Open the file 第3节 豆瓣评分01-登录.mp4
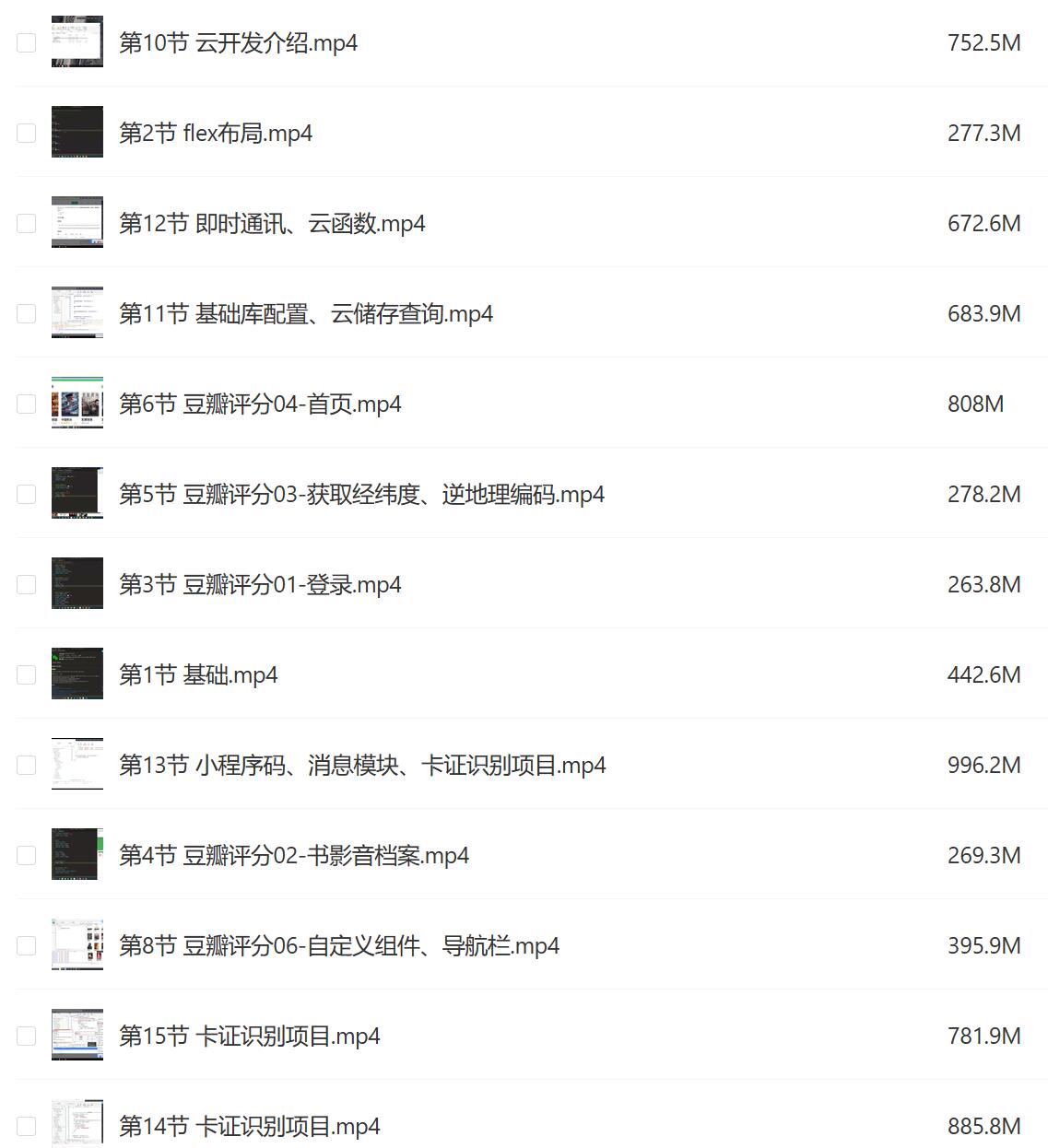1048x1148 pixels. point(260,584)
